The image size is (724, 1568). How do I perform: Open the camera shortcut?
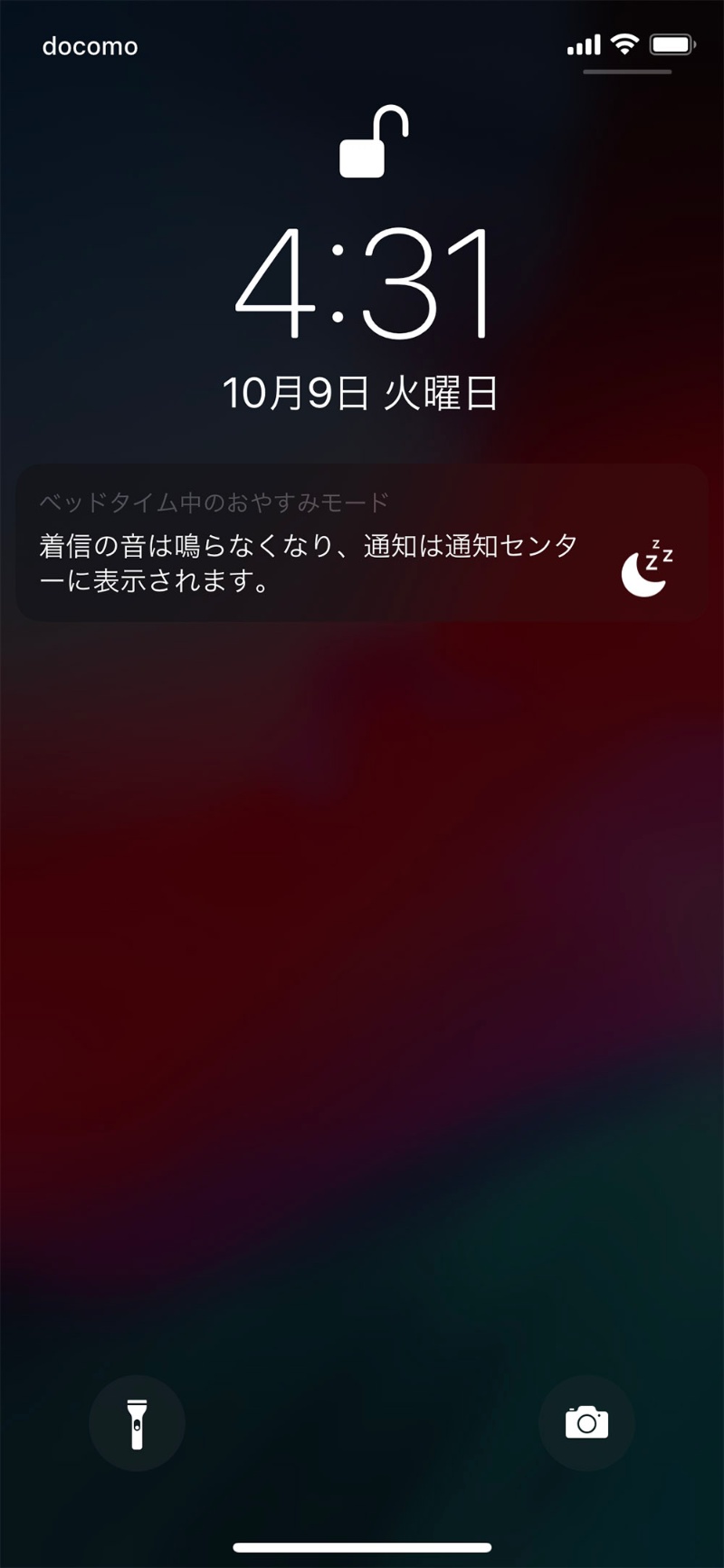click(x=586, y=1422)
